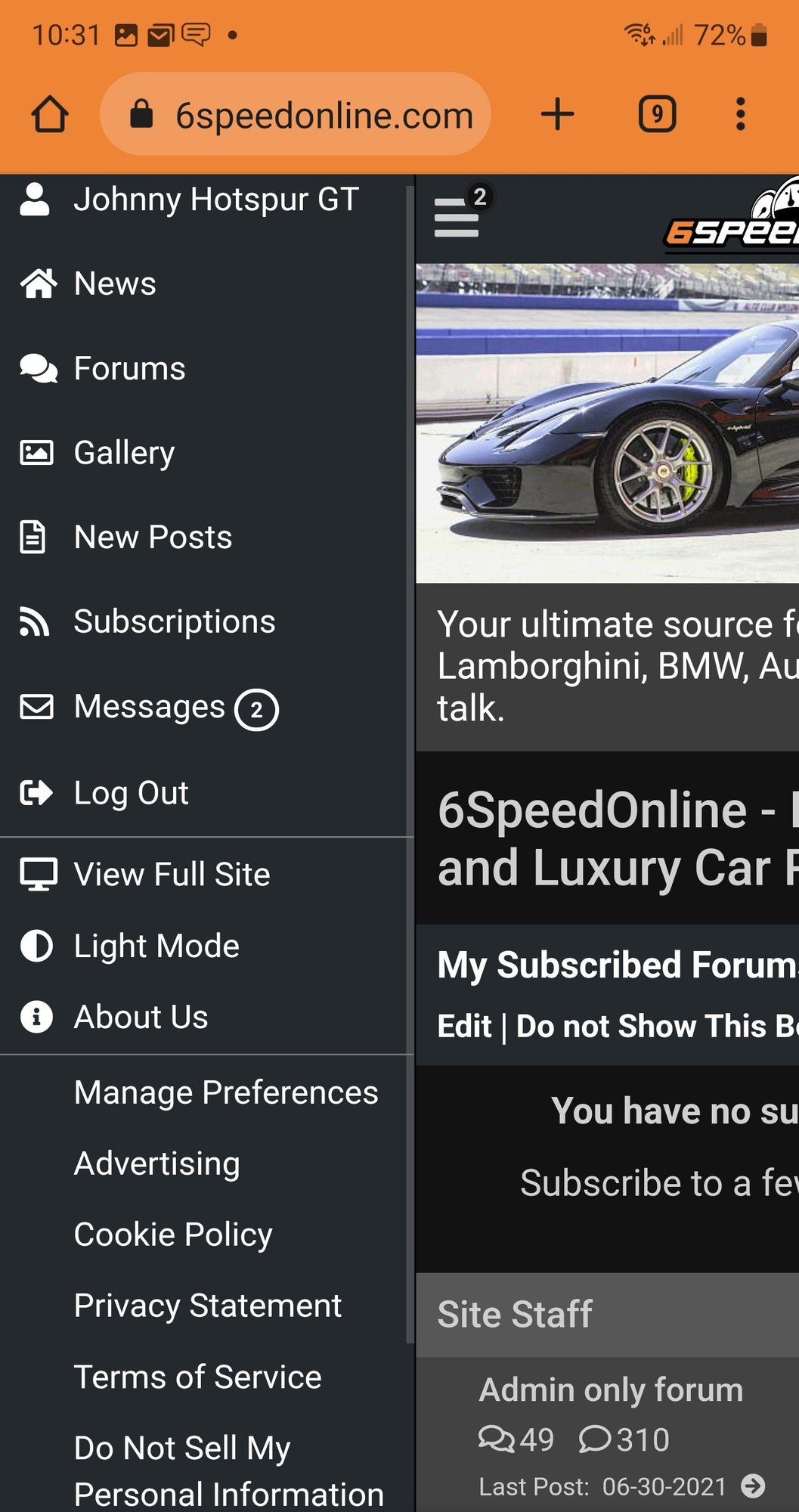Open the browser overflow menu
Viewport: 799px width, 1512px height.
pos(740,115)
